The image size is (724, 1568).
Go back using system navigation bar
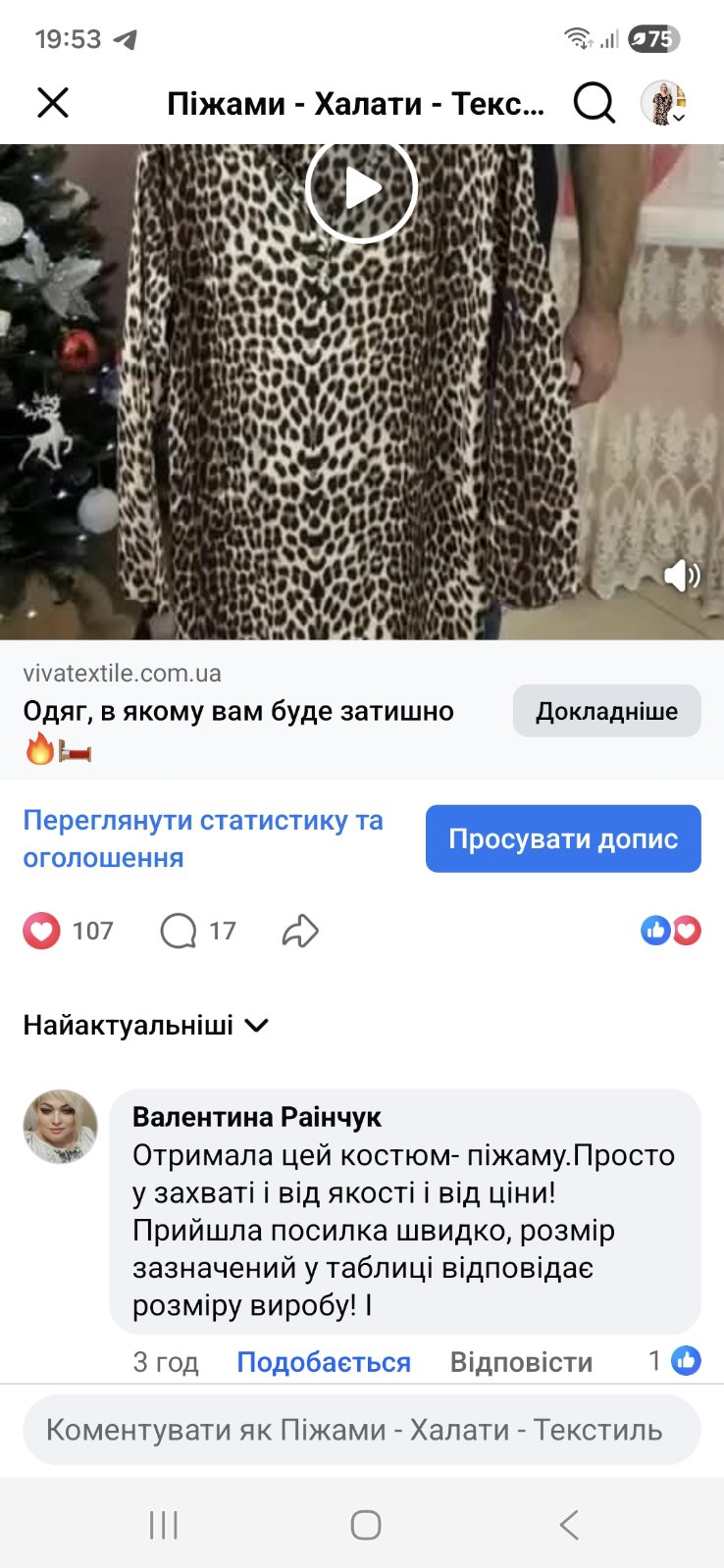click(568, 1525)
